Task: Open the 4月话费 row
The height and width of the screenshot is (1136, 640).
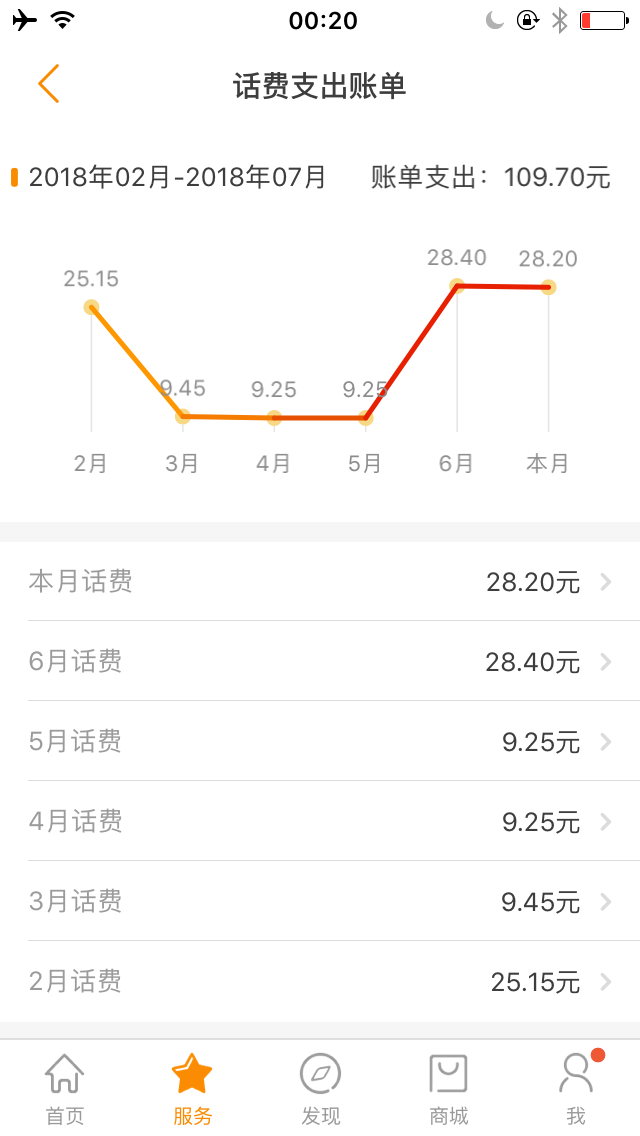Action: pos(320,822)
